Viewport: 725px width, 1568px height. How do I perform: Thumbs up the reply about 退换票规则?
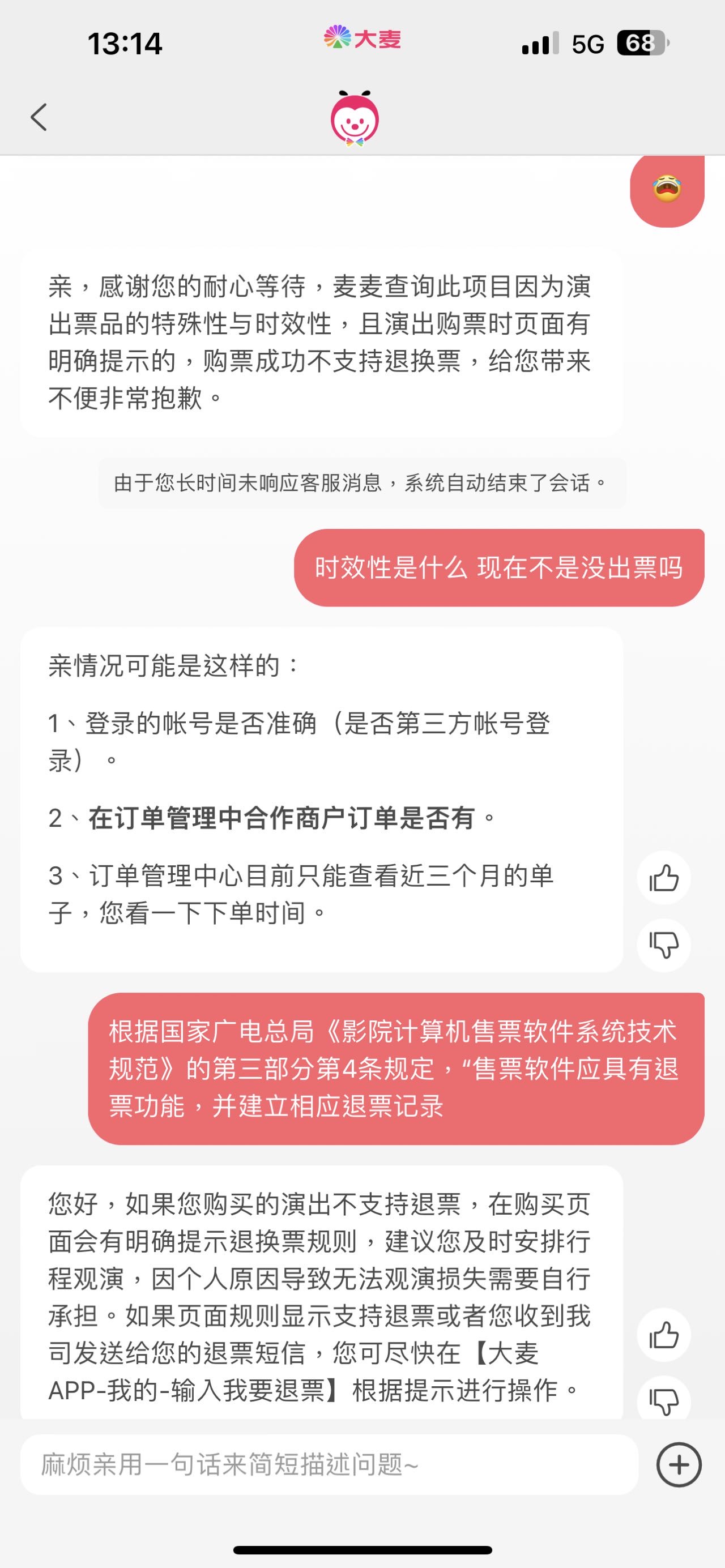tap(663, 1335)
